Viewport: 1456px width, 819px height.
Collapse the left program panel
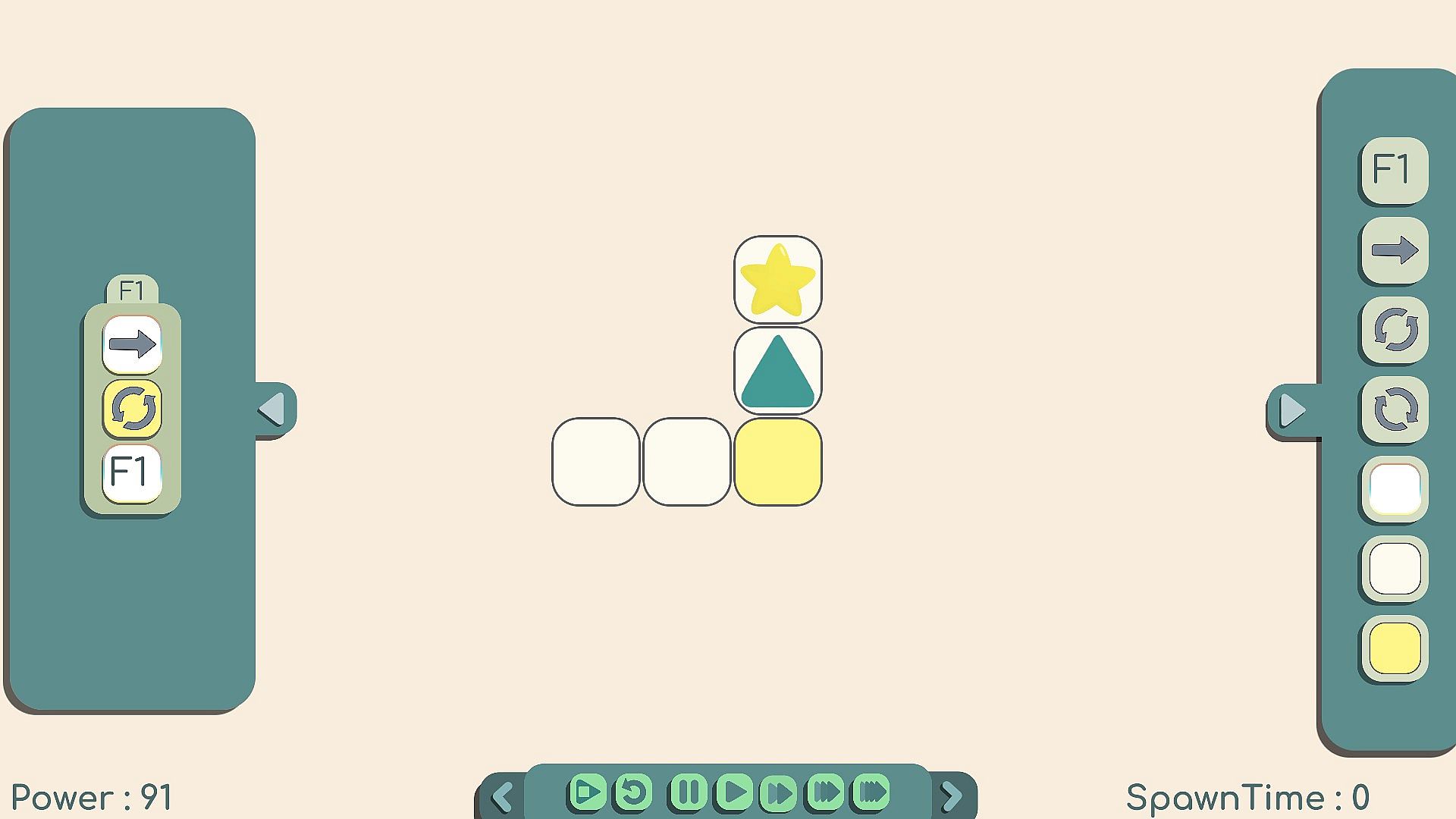coord(273,409)
